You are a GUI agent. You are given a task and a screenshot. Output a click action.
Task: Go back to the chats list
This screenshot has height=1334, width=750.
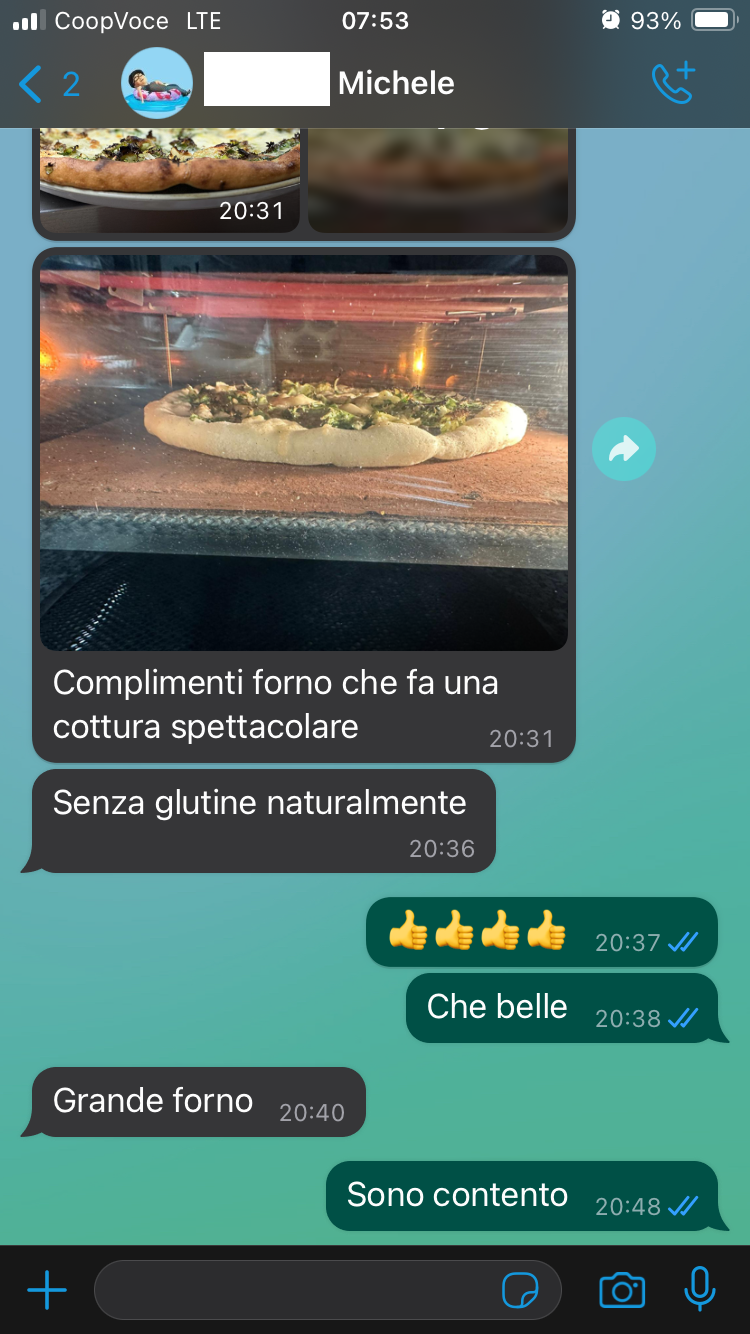click(48, 84)
